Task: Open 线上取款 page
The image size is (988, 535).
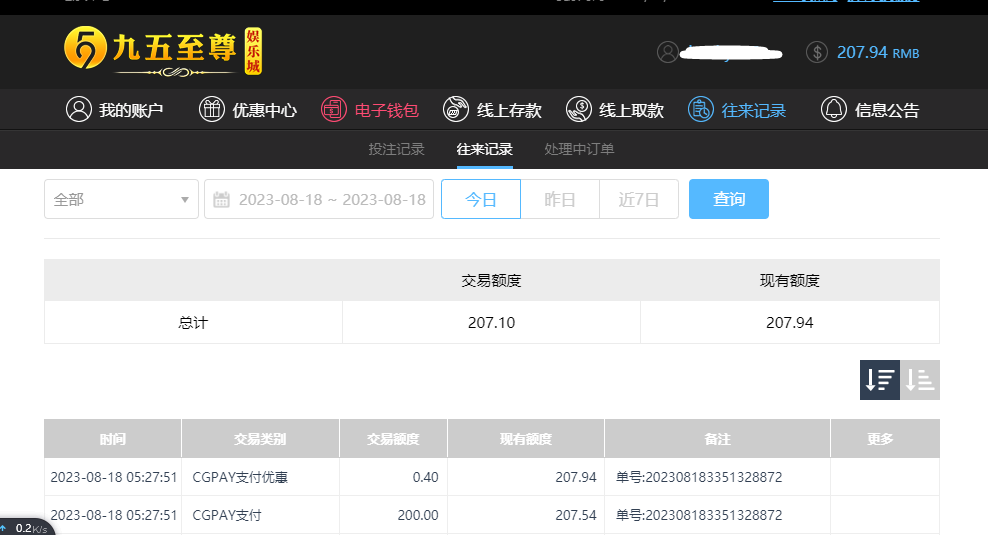Action: coord(614,110)
